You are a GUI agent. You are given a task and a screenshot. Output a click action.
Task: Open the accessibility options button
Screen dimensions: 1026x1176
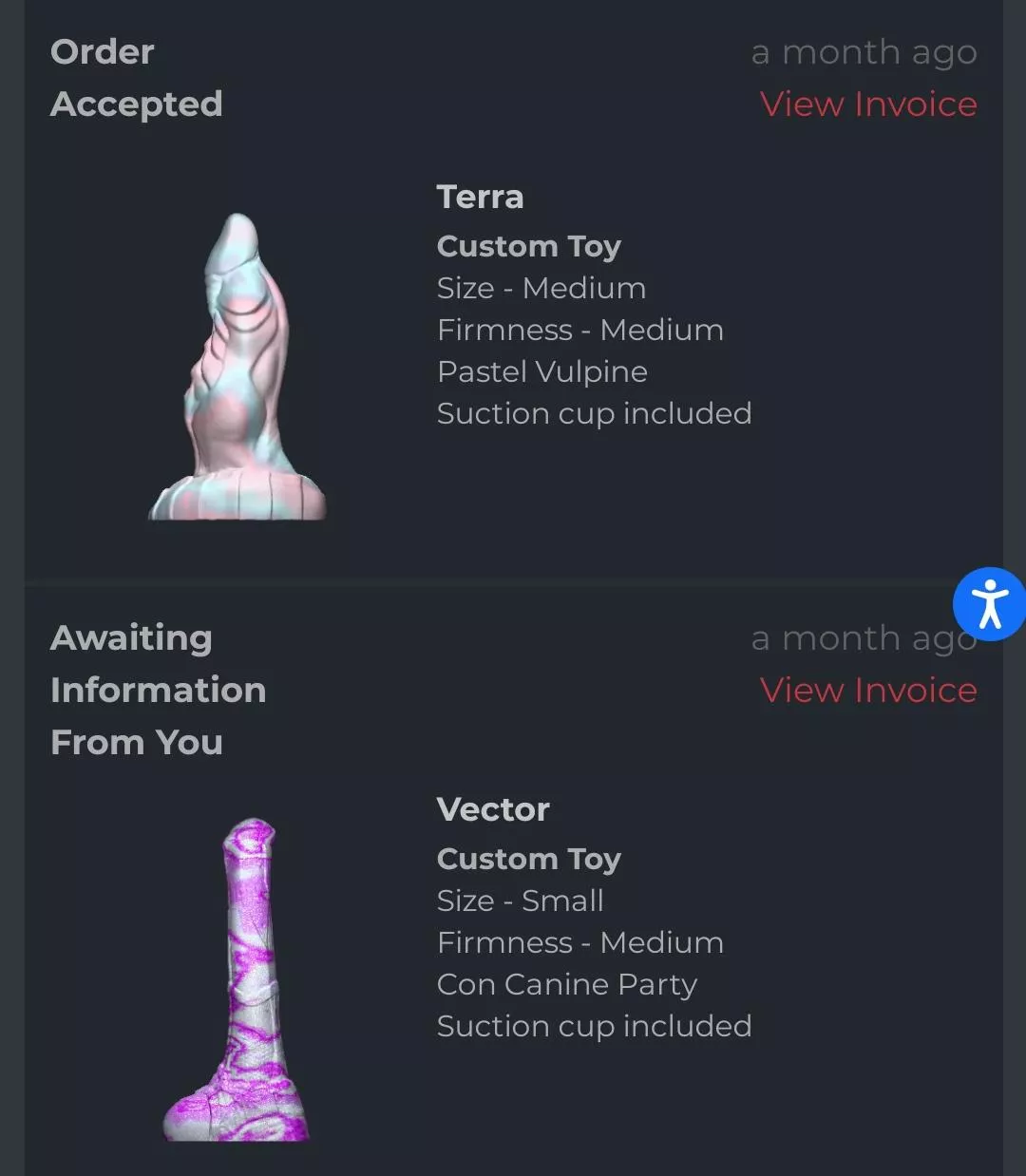click(989, 604)
